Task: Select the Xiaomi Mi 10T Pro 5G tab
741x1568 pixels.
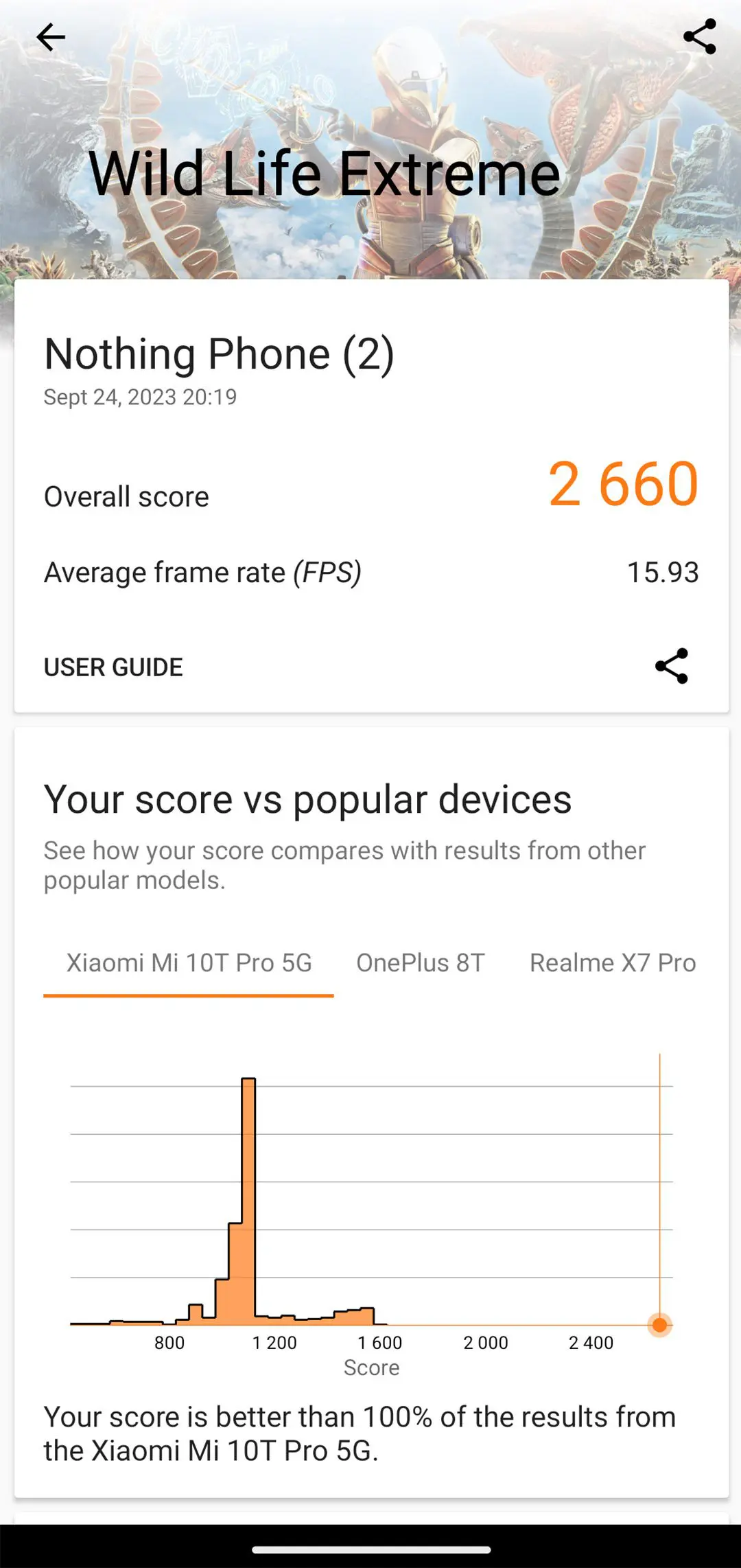Action: coord(189,963)
